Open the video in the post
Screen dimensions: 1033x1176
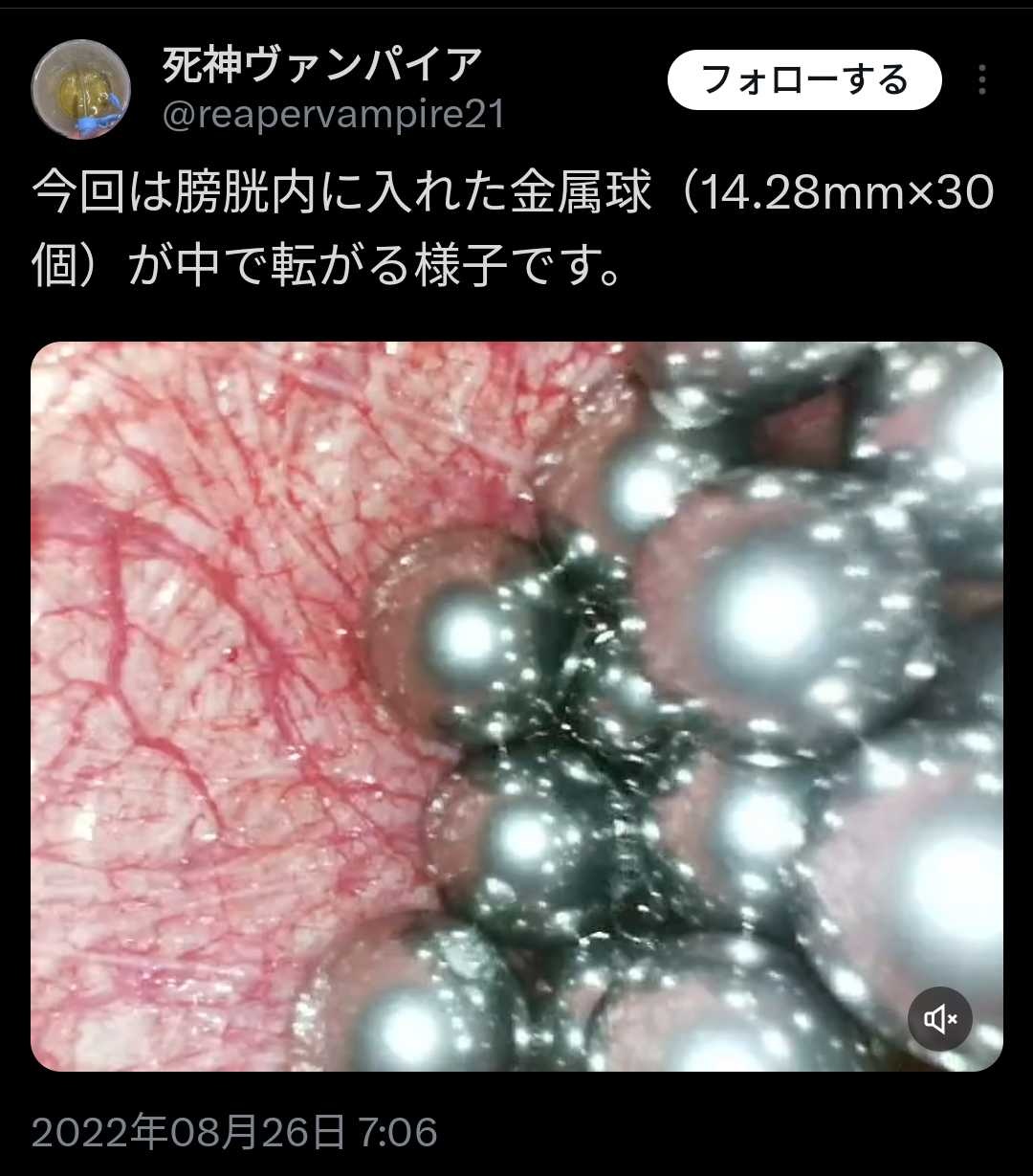coord(516,706)
